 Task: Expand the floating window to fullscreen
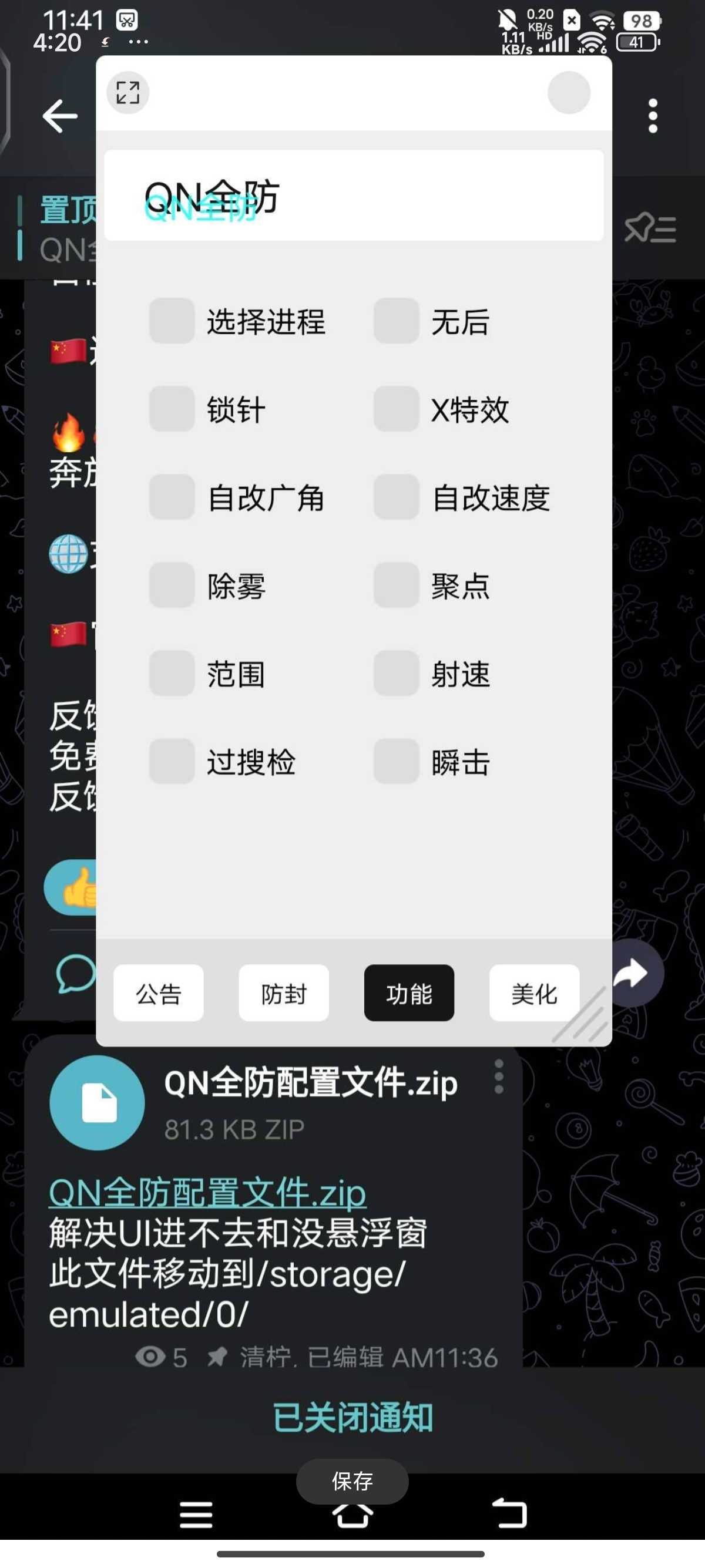[x=128, y=93]
